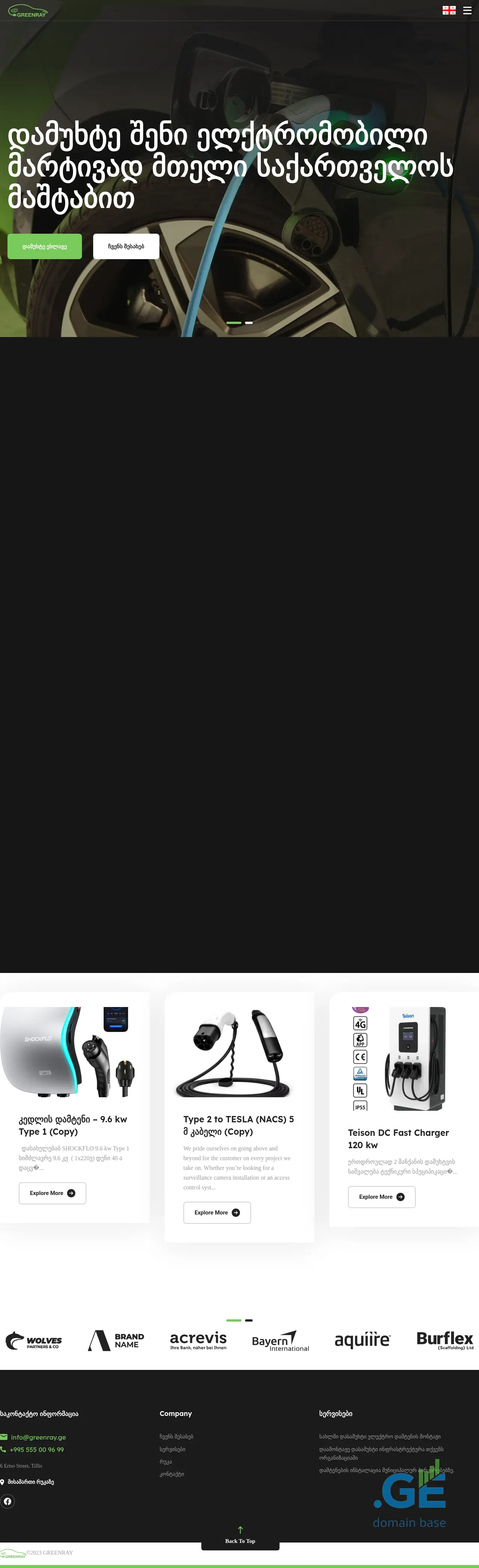
Task: Explore More on SHOCKFLO 9.6 kw charger
Action: [x=52, y=1193]
